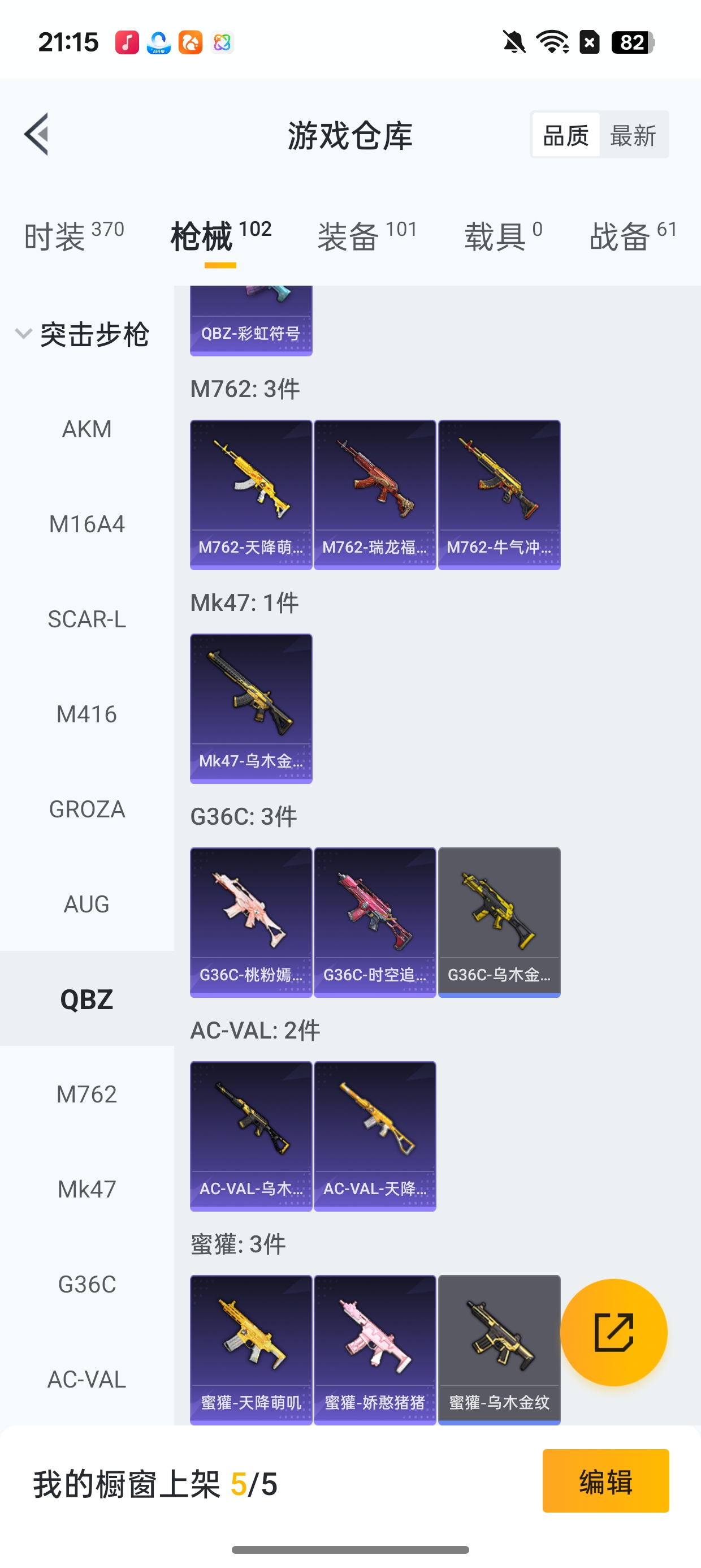The height and width of the screenshot is (1568, 701).
Task: Open the M762-瑞龙福 skin card
Action: tap(375, 494)
